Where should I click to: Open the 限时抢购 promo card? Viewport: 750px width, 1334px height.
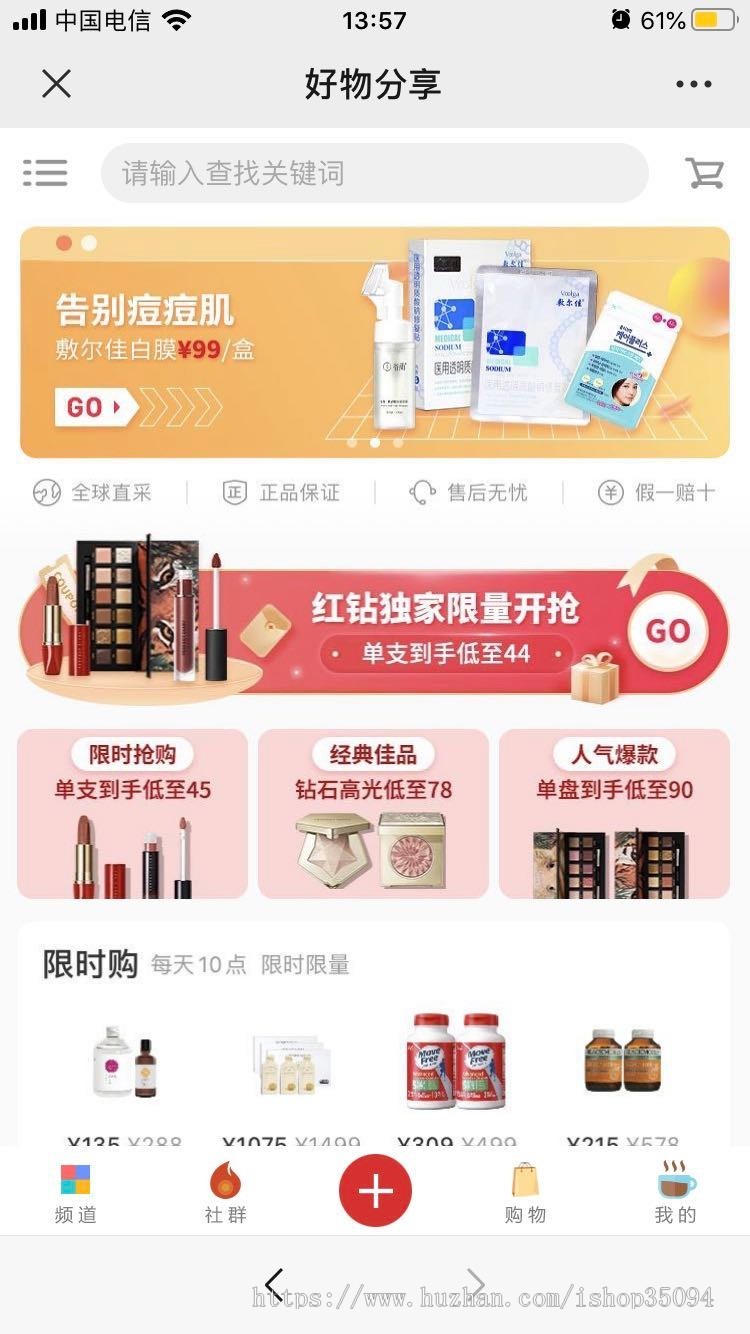click(132, 813)
